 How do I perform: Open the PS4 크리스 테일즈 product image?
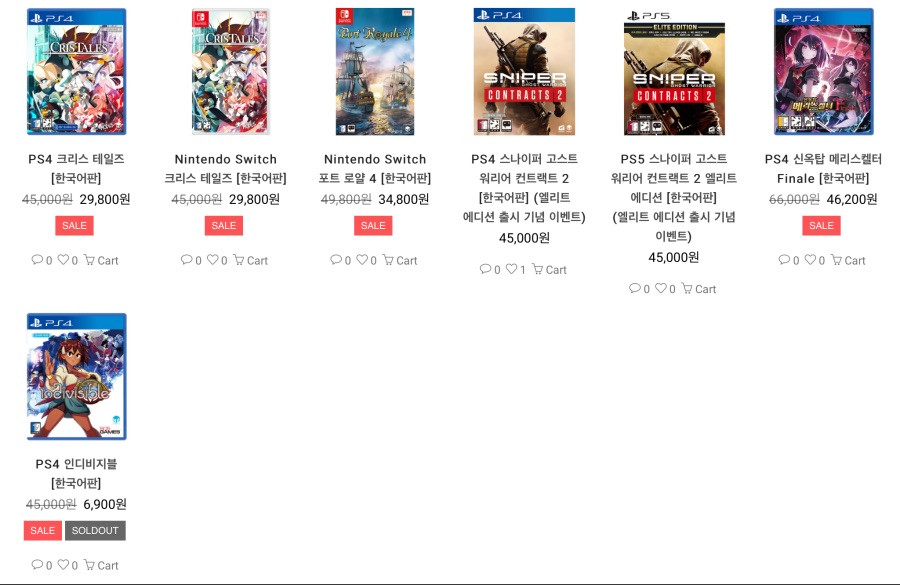(x=76, y=72)
